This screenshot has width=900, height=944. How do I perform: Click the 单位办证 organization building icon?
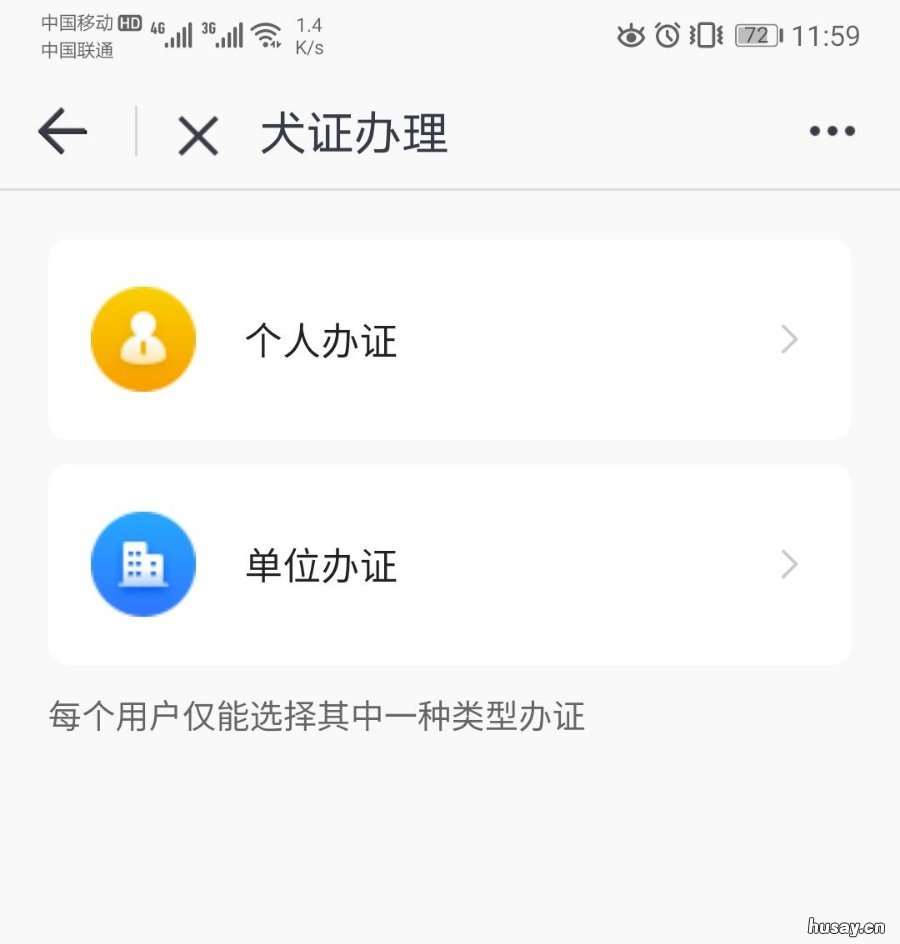[x=142, y=564]
